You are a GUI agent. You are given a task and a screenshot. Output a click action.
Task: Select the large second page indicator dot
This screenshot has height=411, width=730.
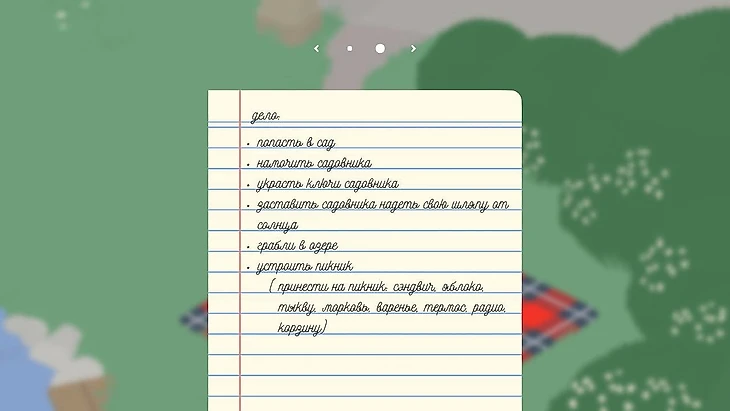click(x=380, y=48)
